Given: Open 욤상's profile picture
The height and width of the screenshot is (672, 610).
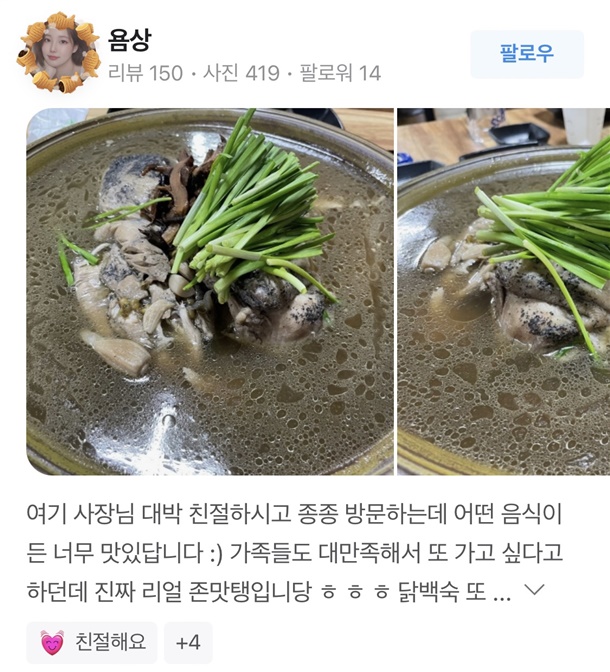Looking at the screenshot, I should click(58, 52).
